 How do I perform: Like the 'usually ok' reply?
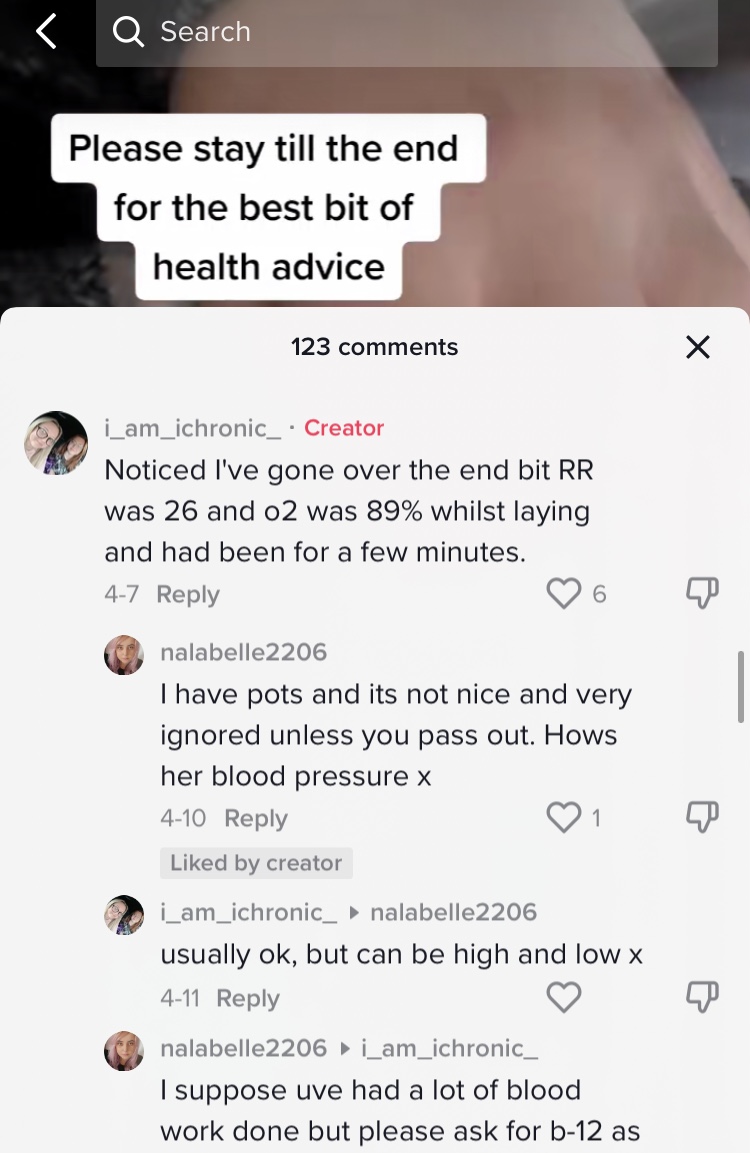[564, 997]
